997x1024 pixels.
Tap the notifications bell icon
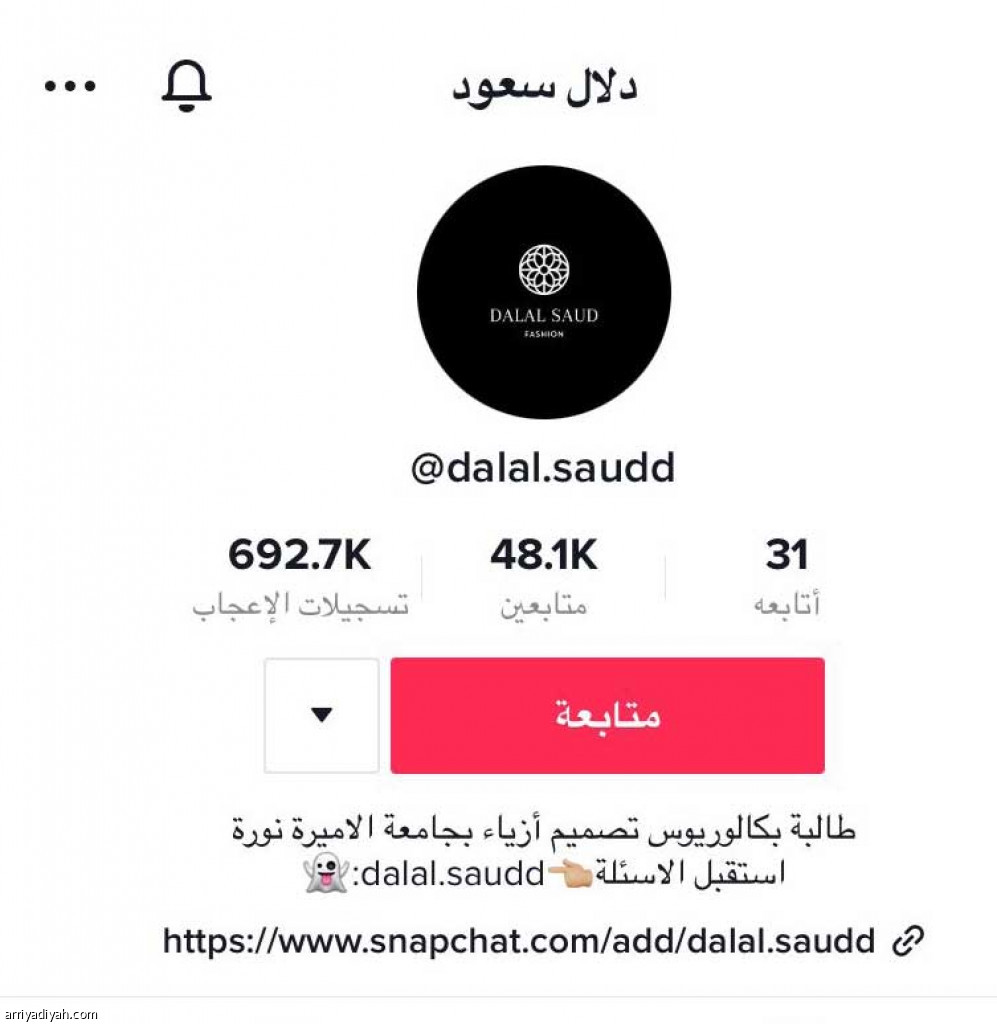(186, 86)
